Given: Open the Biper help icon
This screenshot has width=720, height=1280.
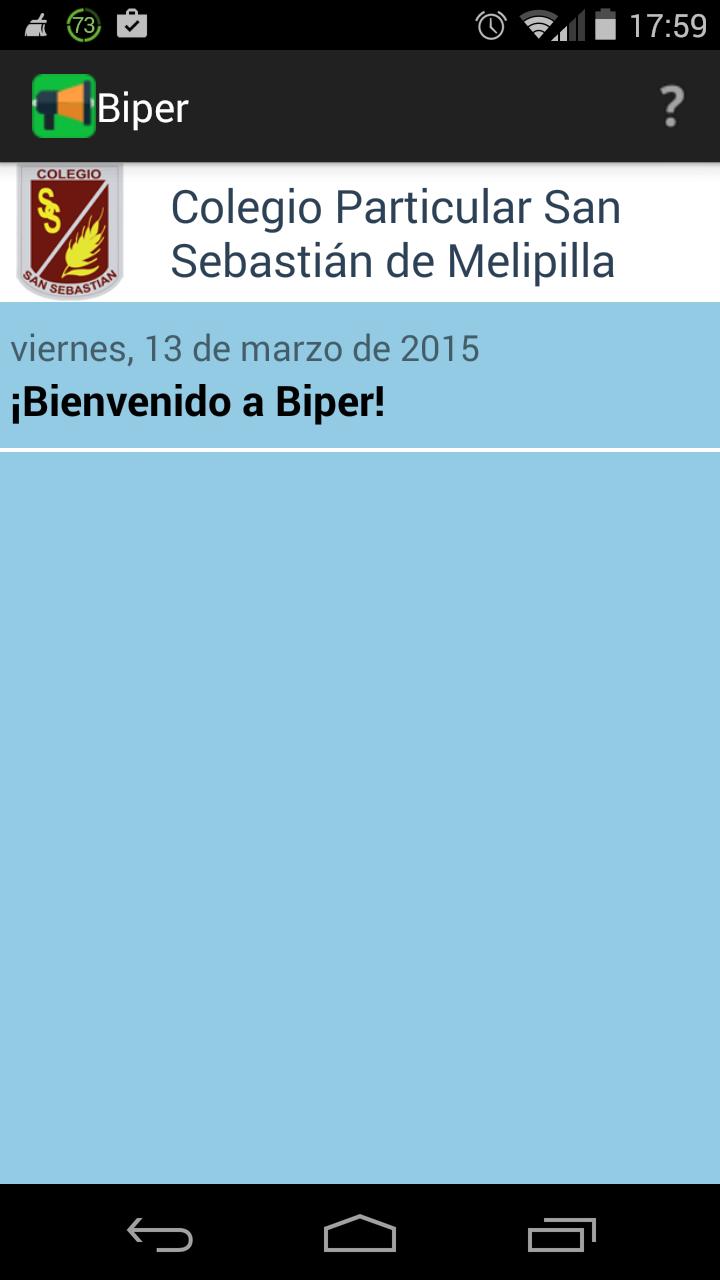Looking at the screenshot, I should click(x=671, y=104).
